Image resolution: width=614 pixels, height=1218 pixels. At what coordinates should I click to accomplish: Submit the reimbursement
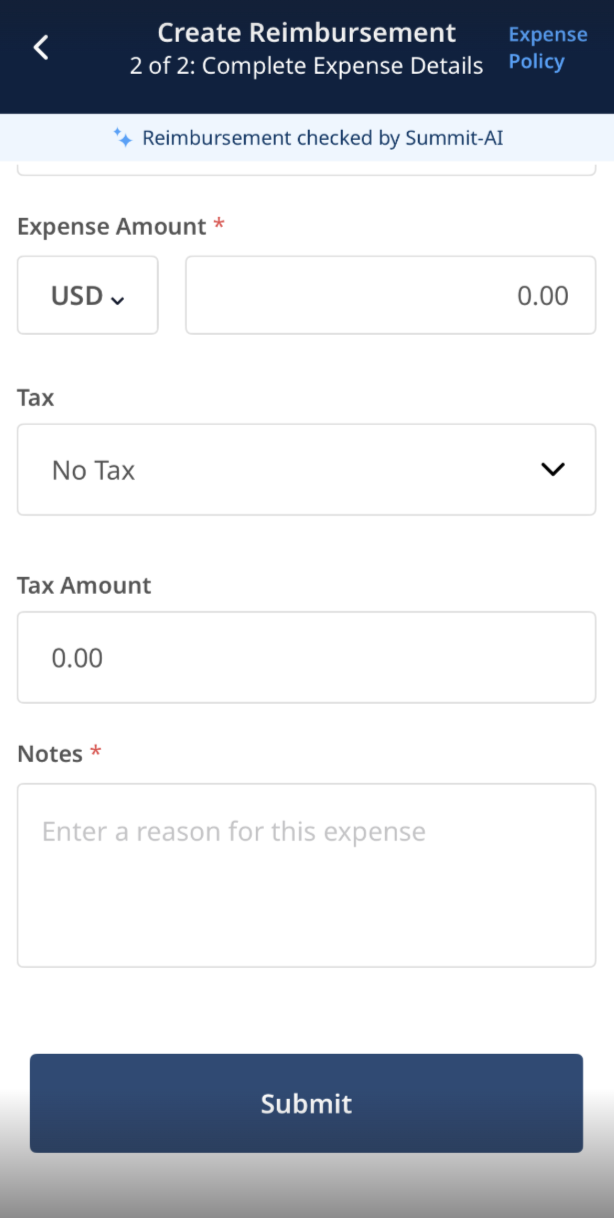306,1103
